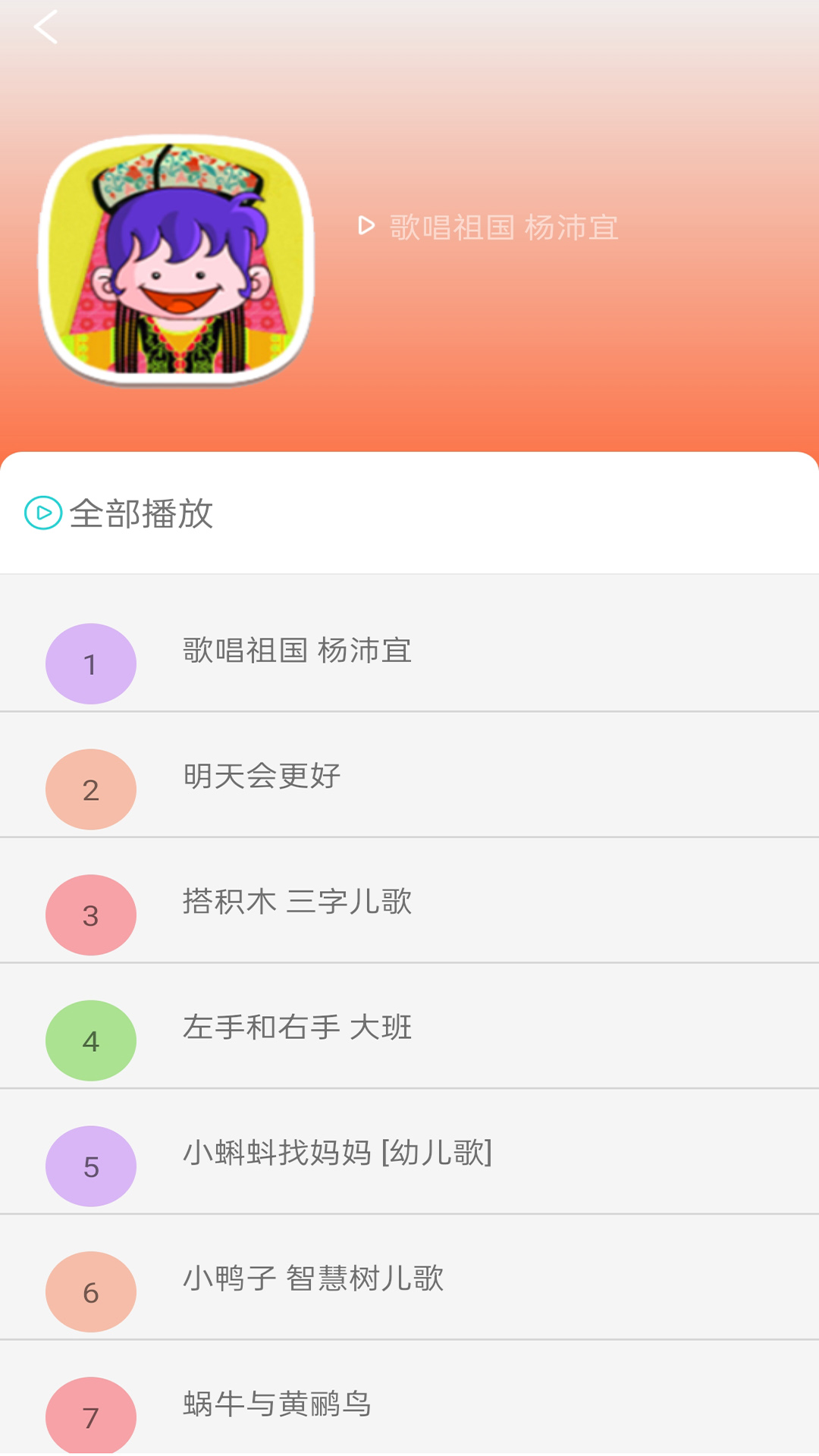Tap the number 5 circle beside 小蝌蚪找妈妈
This screenshot has height=1456, width=819.
tap(91, 1166)
